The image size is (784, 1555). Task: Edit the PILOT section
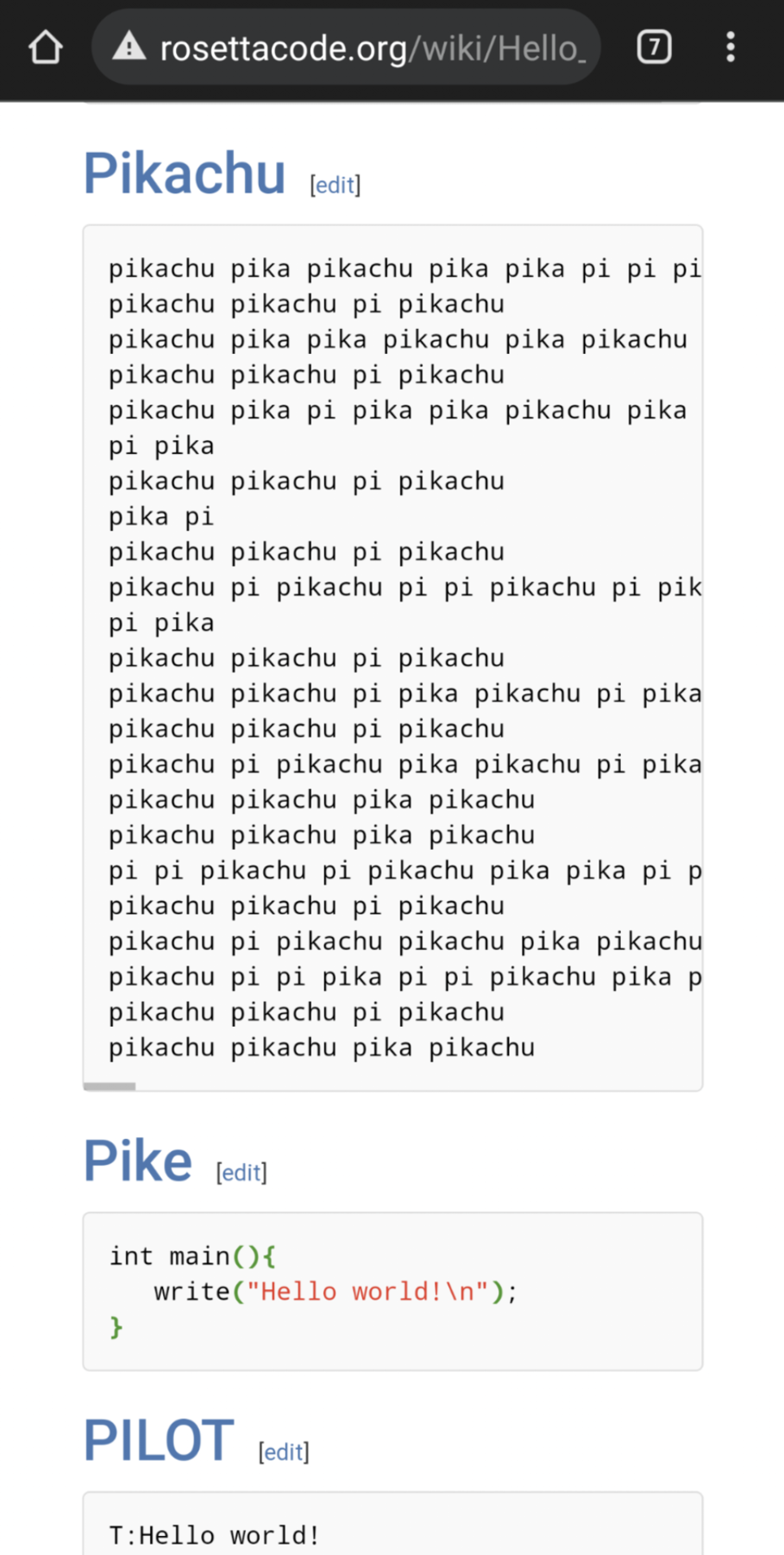point(283,1451)
